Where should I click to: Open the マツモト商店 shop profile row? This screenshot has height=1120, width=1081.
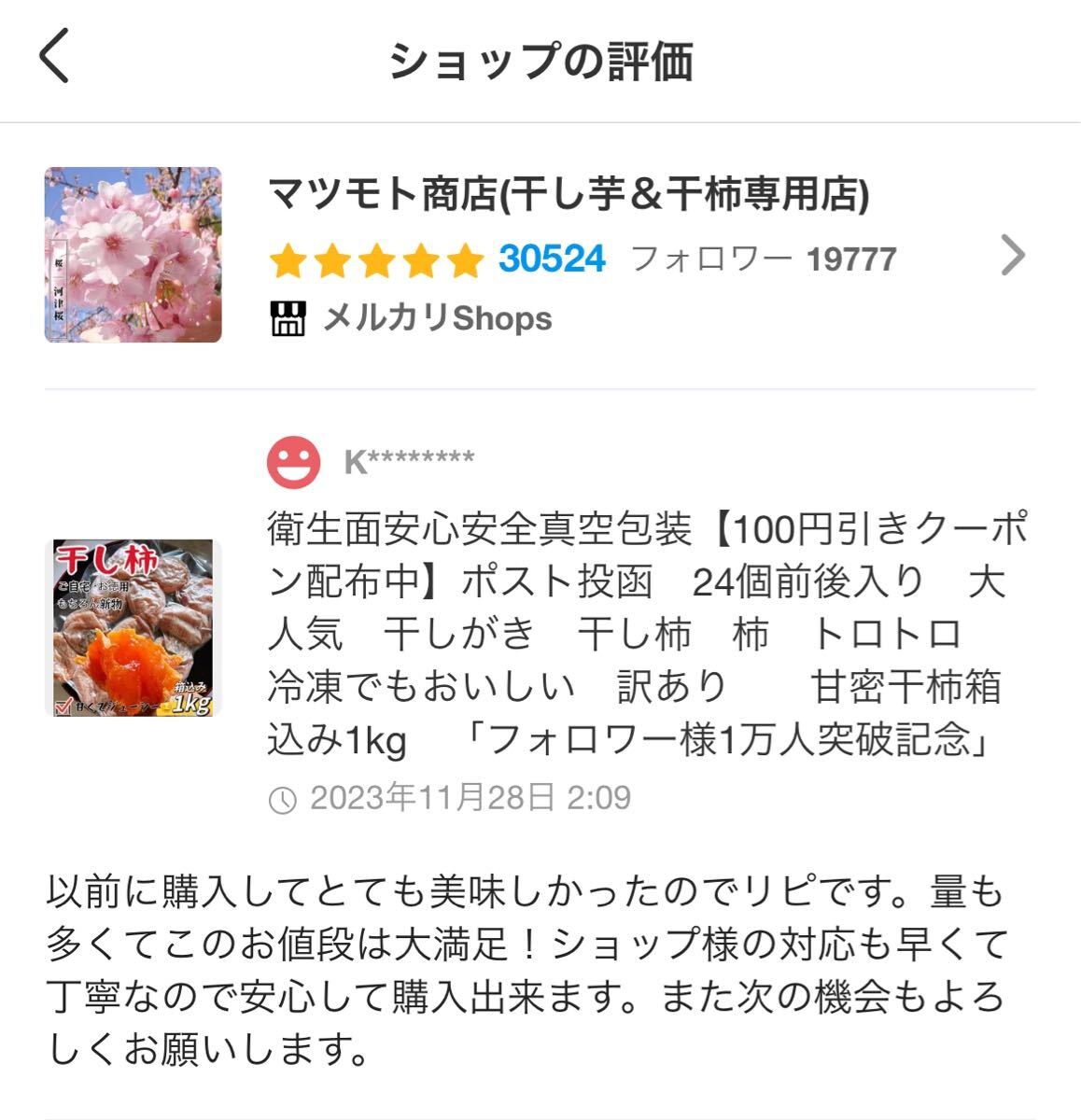(1012, 256)
